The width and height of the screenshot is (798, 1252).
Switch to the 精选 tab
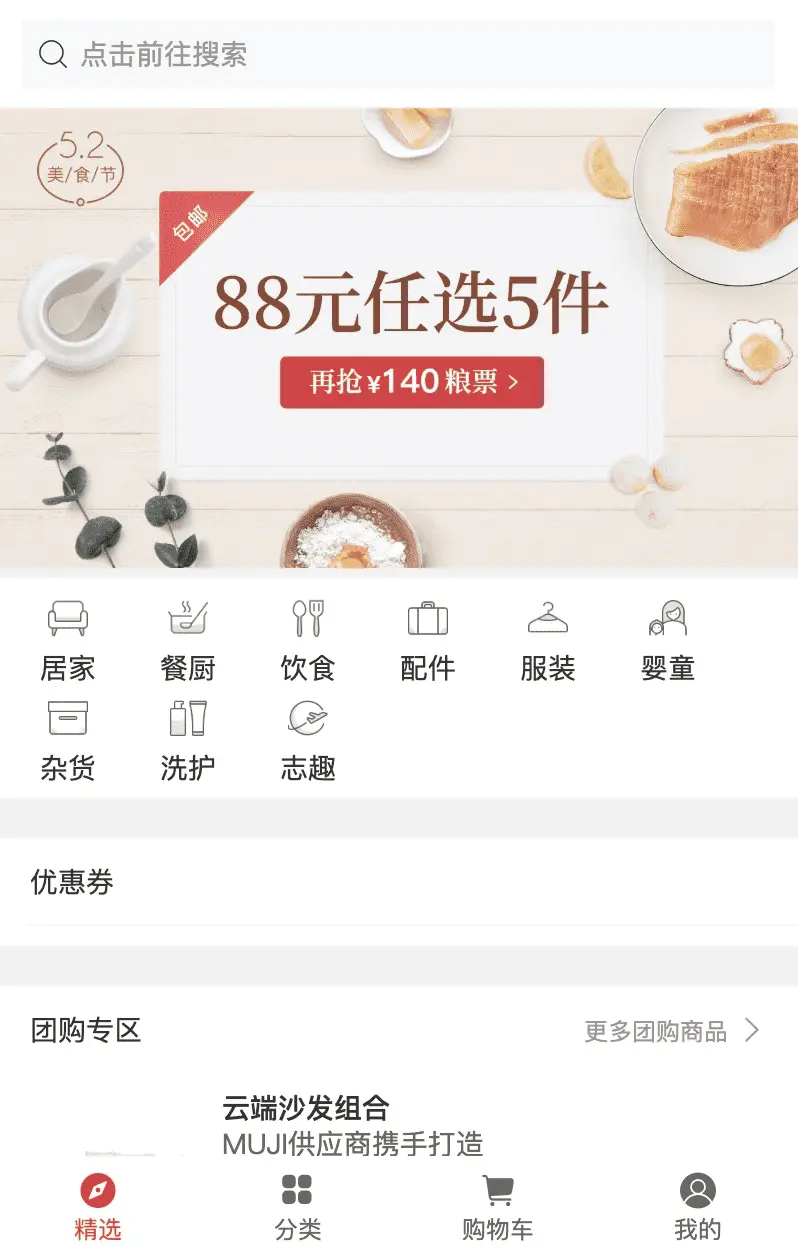[98, 1207]
